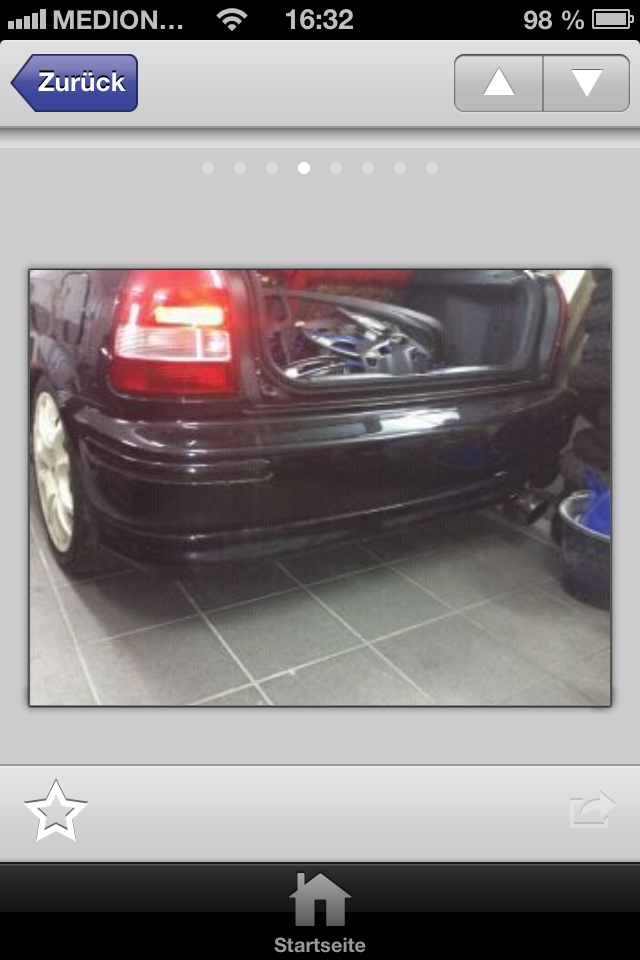The height and width of the screenshot is (960, 640).
Task: Go to previous item with up arrow
Action: [499, 83]
